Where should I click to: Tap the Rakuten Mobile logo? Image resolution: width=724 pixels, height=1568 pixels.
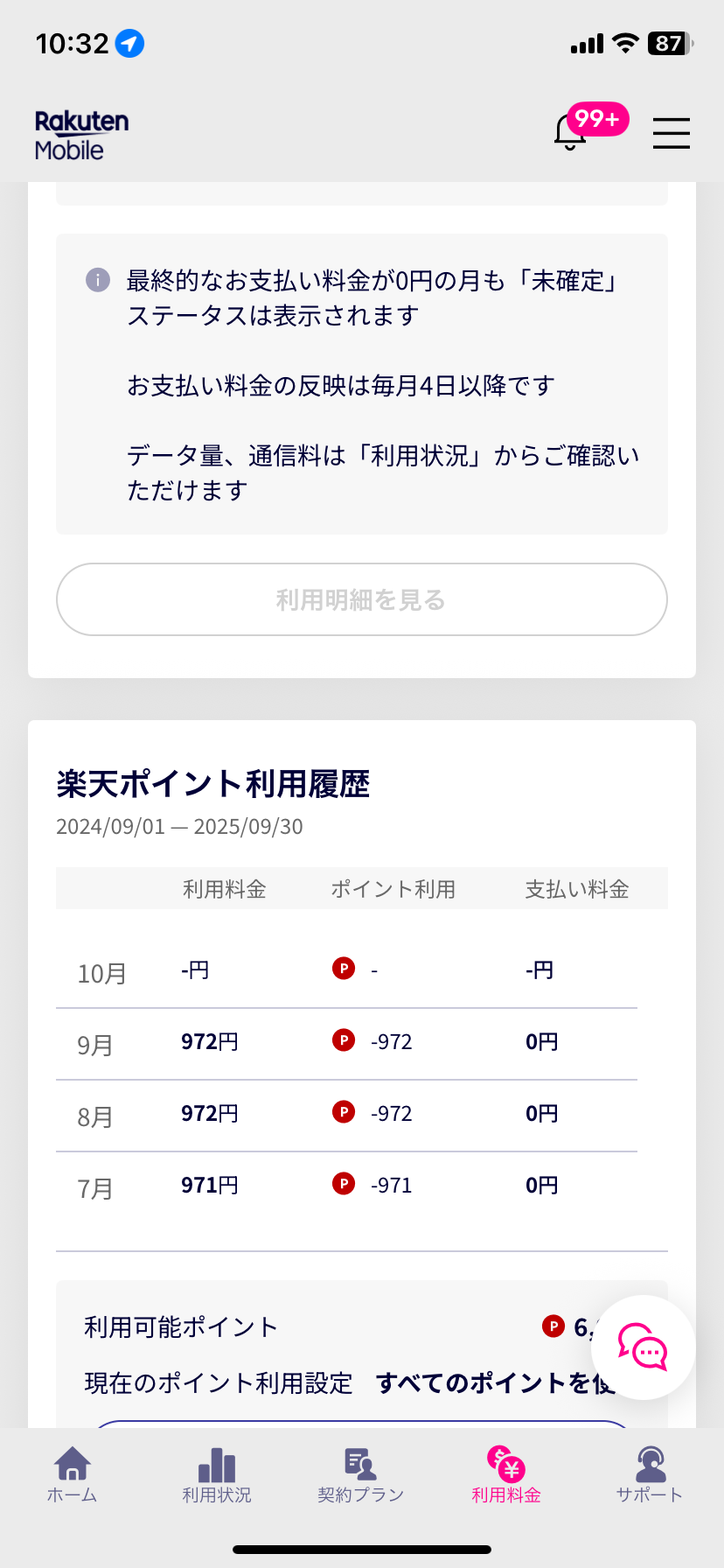coord(81,136)
